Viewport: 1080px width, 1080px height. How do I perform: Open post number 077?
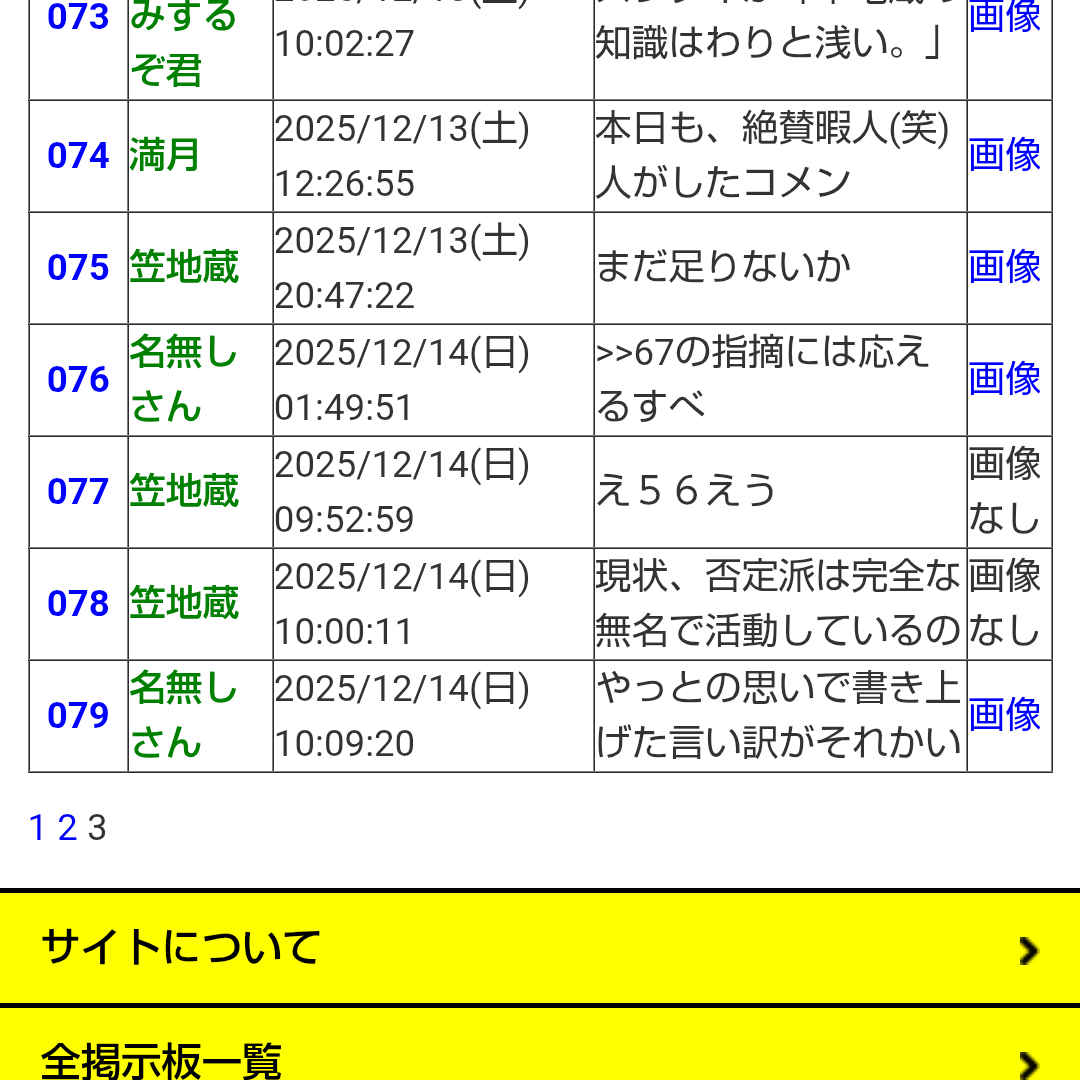(78, 492)
